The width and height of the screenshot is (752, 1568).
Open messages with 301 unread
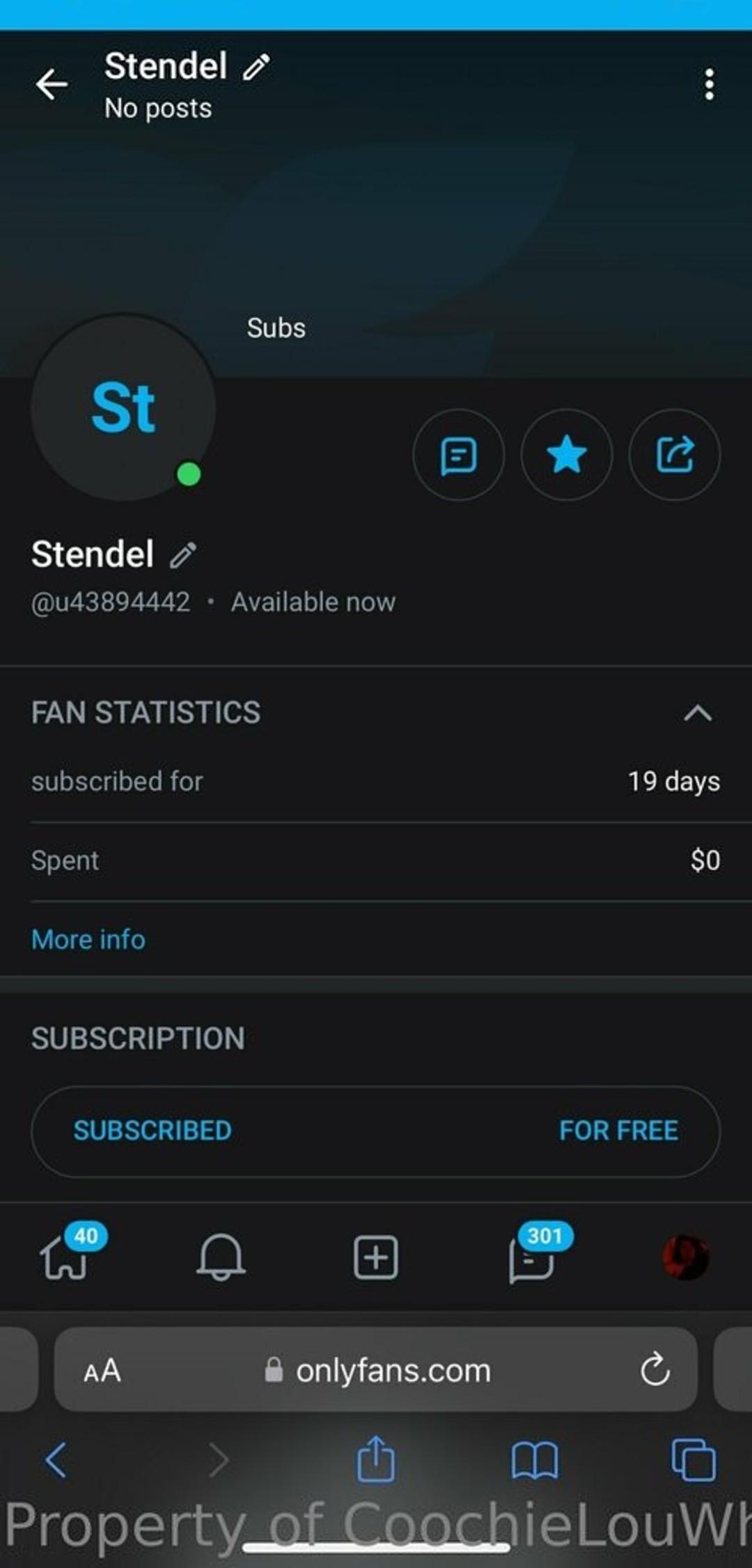(x=532, y=1257)
